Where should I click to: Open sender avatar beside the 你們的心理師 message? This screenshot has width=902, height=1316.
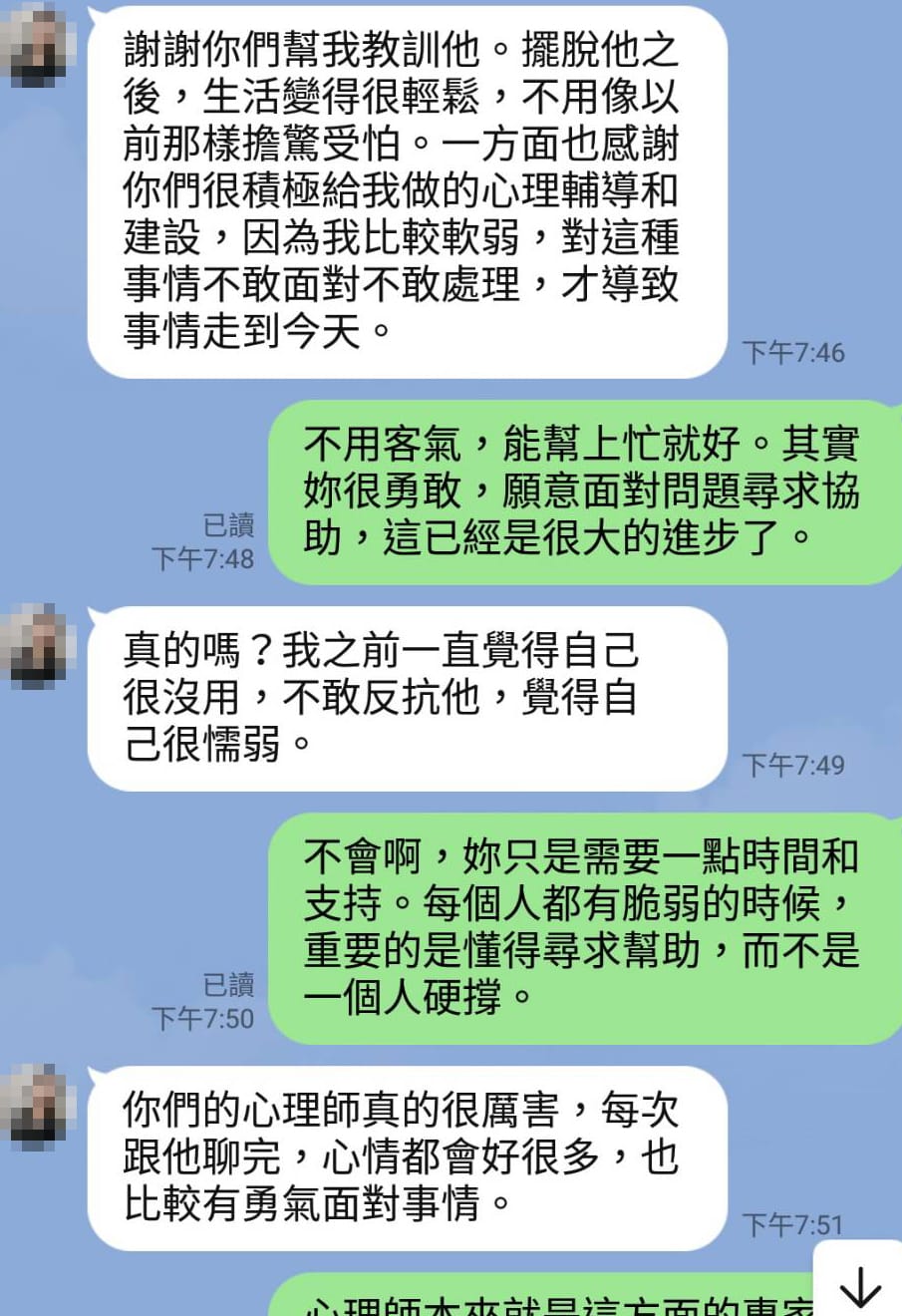tap(39, 1106)
